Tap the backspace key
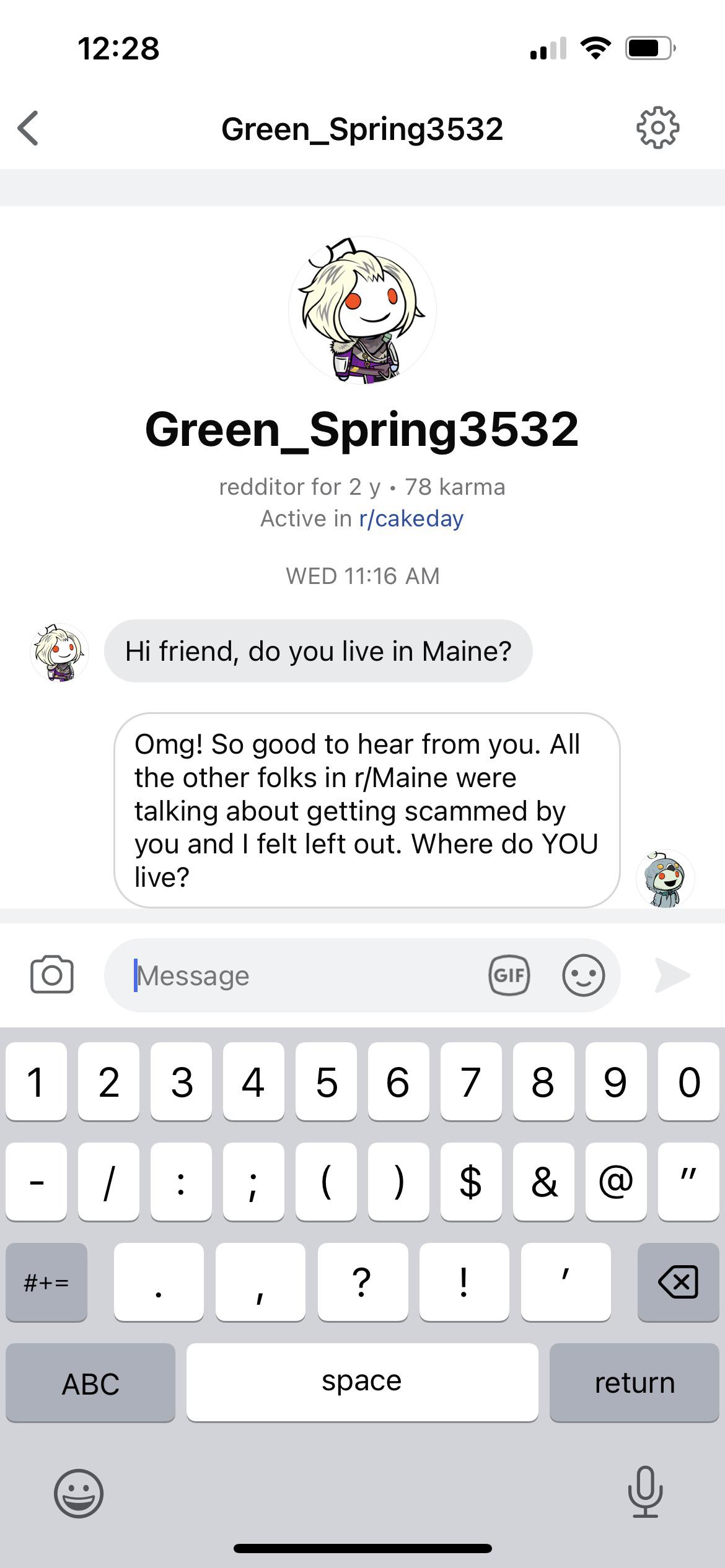Viewport: 725px width, 1568px height. [678, 1281]
